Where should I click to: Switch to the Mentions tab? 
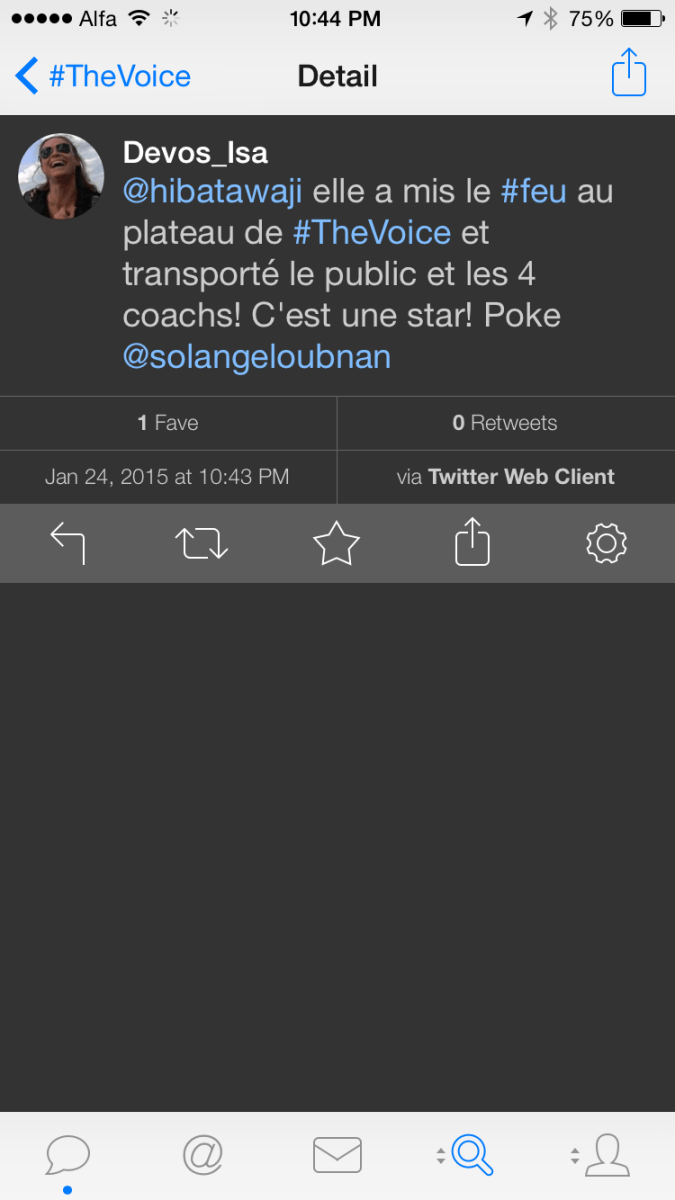(x=203, y=1155)
